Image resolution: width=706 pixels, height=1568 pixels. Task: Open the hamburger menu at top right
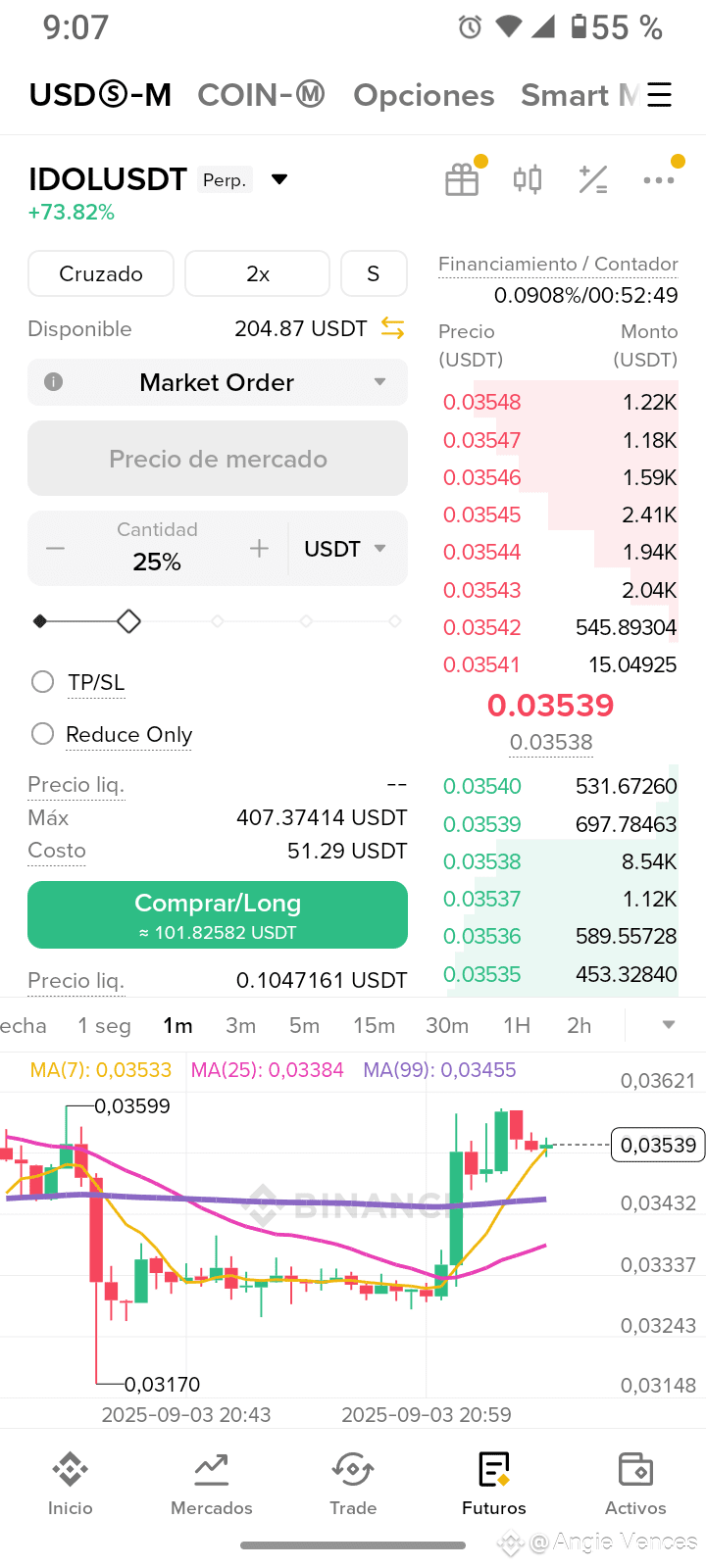[659, 94]
